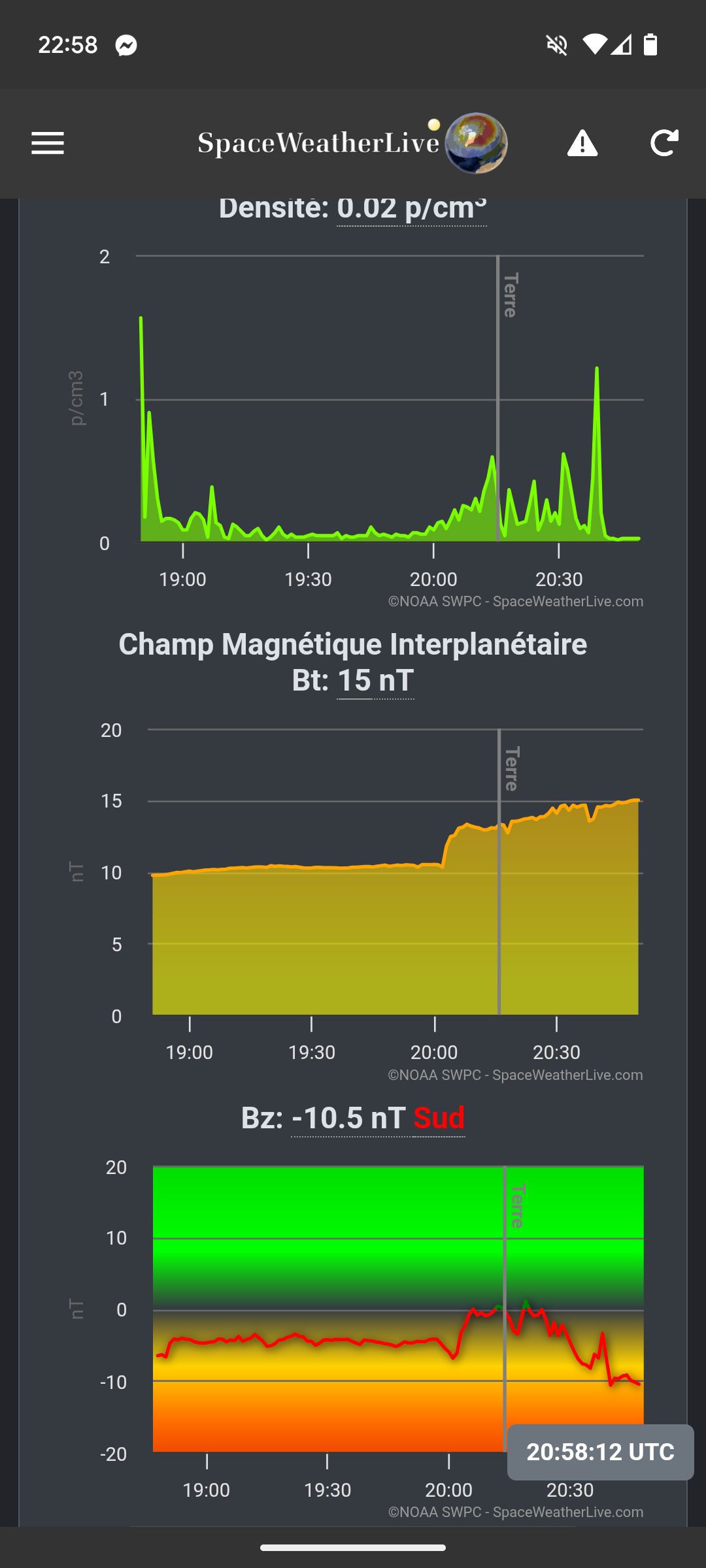
Task: Open the hamburger navigation menu
Action: 48,143
